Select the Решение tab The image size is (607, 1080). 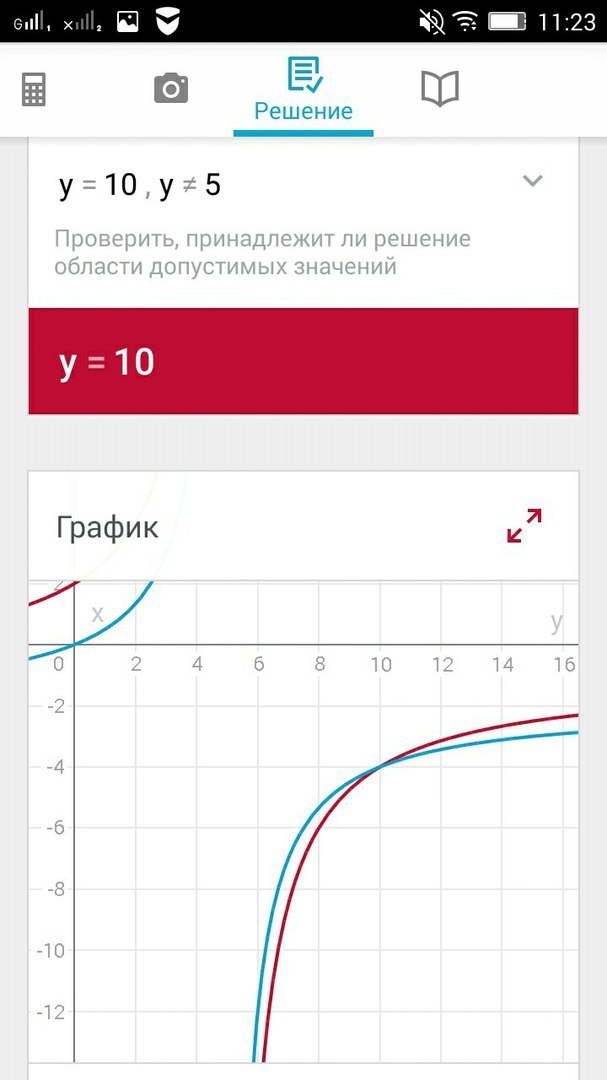click(303, 91)
